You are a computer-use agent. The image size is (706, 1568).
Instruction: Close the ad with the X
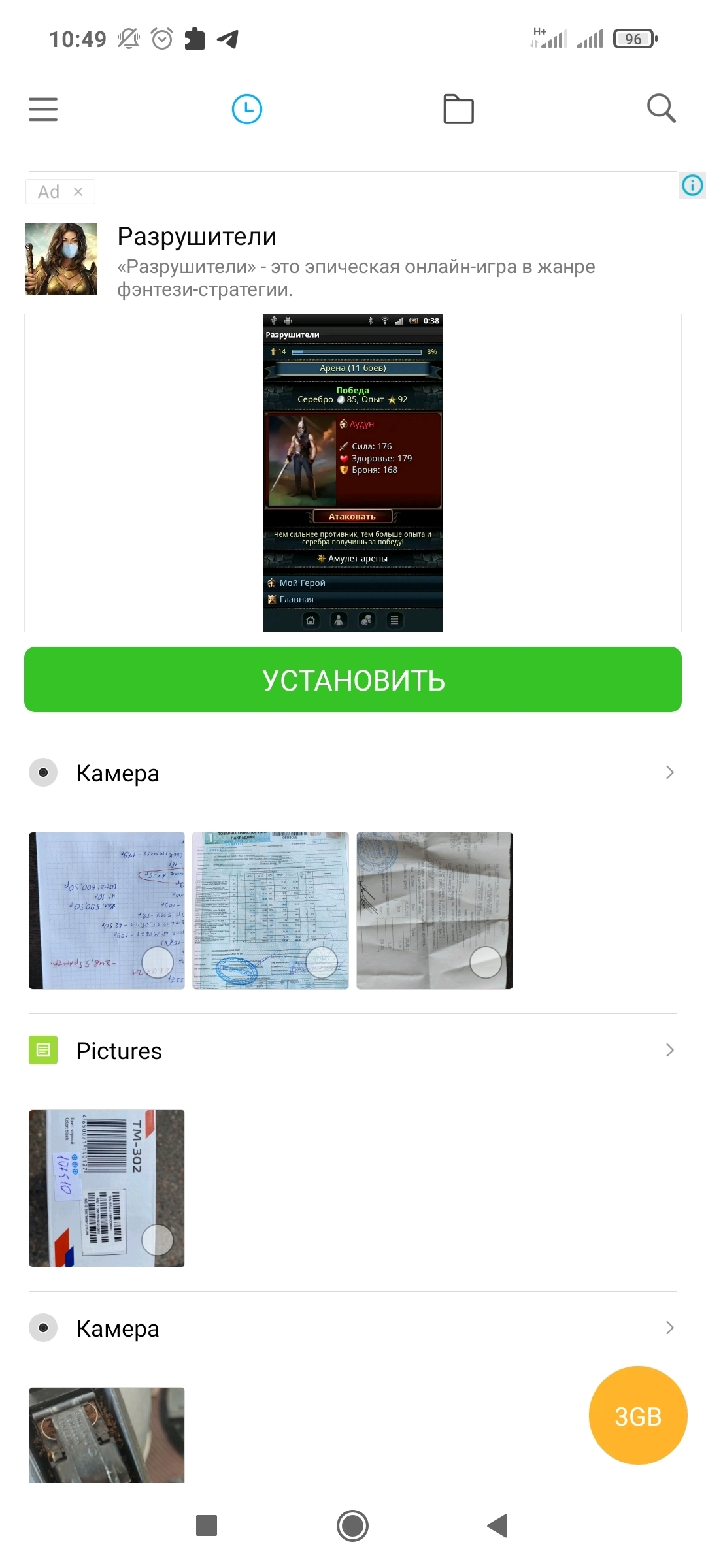pyautogui.click(x=78, y=191)
